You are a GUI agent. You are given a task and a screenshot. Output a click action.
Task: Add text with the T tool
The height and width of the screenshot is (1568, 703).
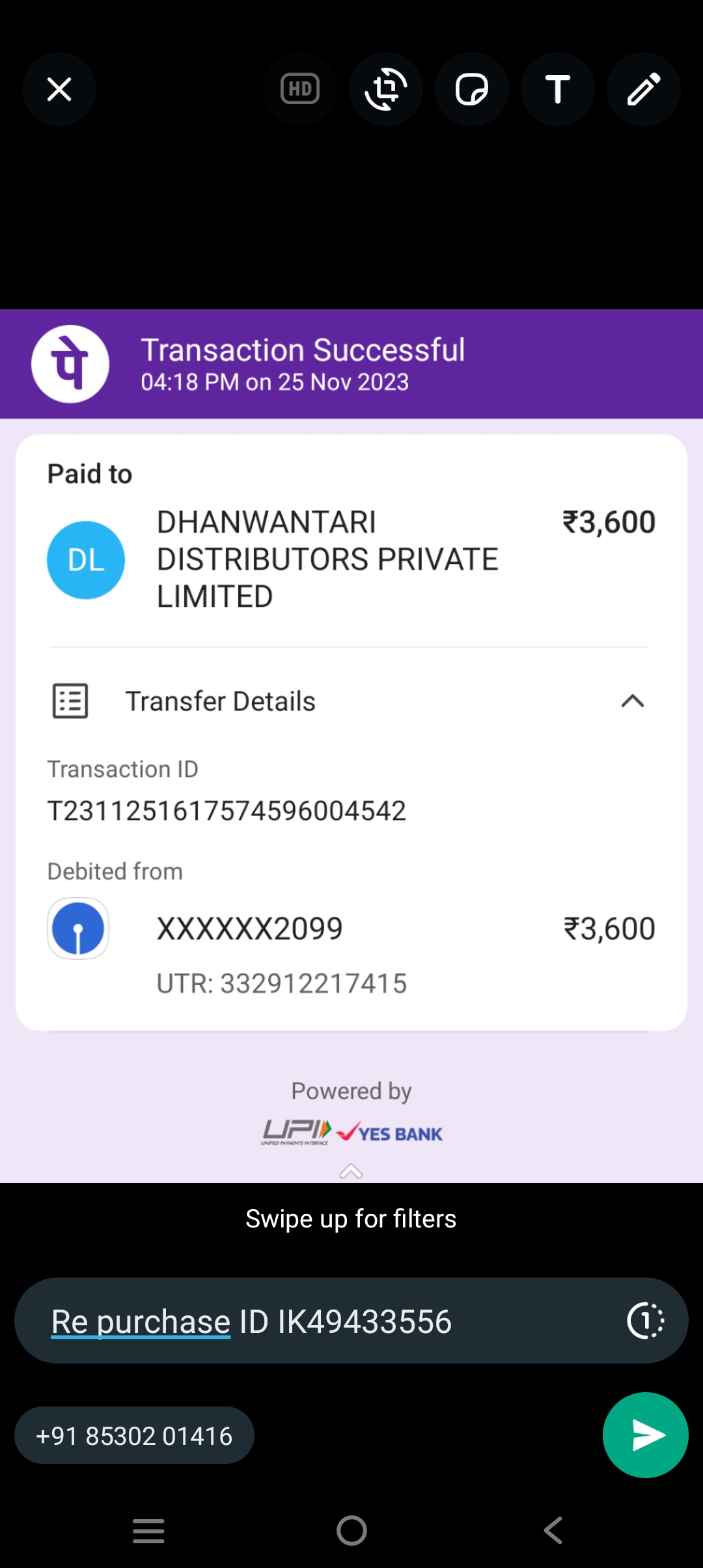tap(558, 89)
